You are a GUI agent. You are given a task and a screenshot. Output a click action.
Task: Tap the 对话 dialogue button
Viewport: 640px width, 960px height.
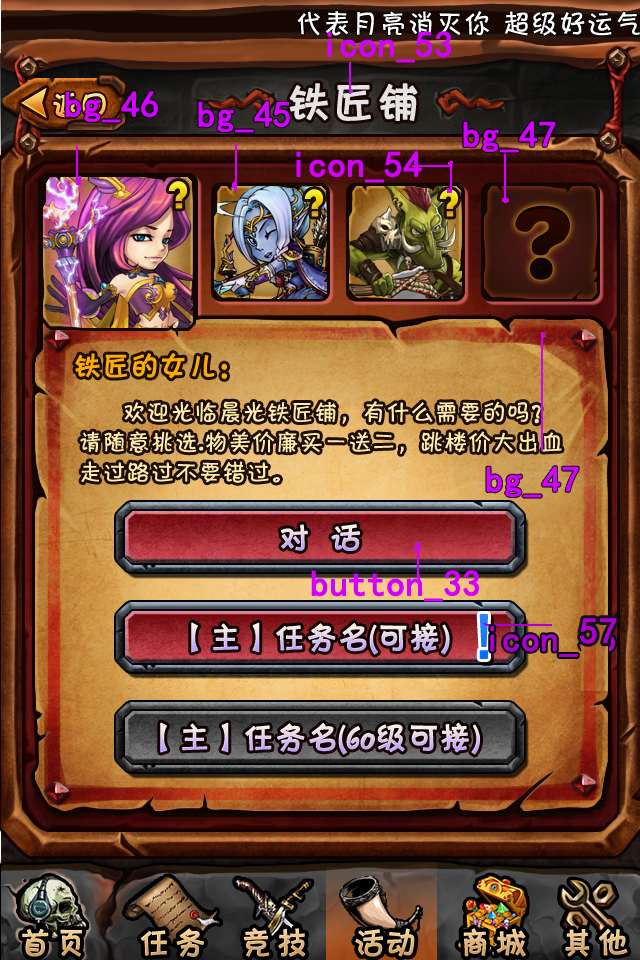pyautogui.click(x=320, y=539)
